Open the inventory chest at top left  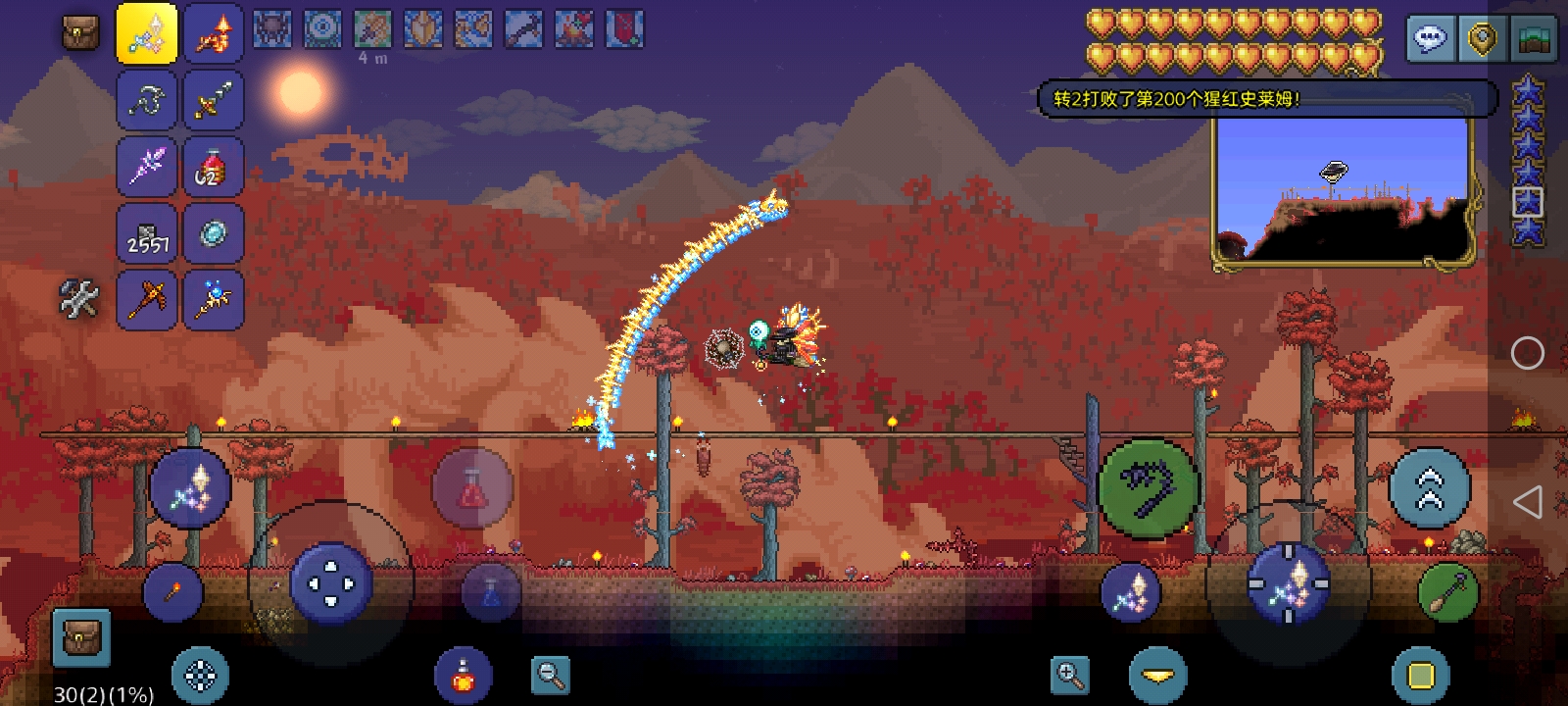tap(80, 33)
